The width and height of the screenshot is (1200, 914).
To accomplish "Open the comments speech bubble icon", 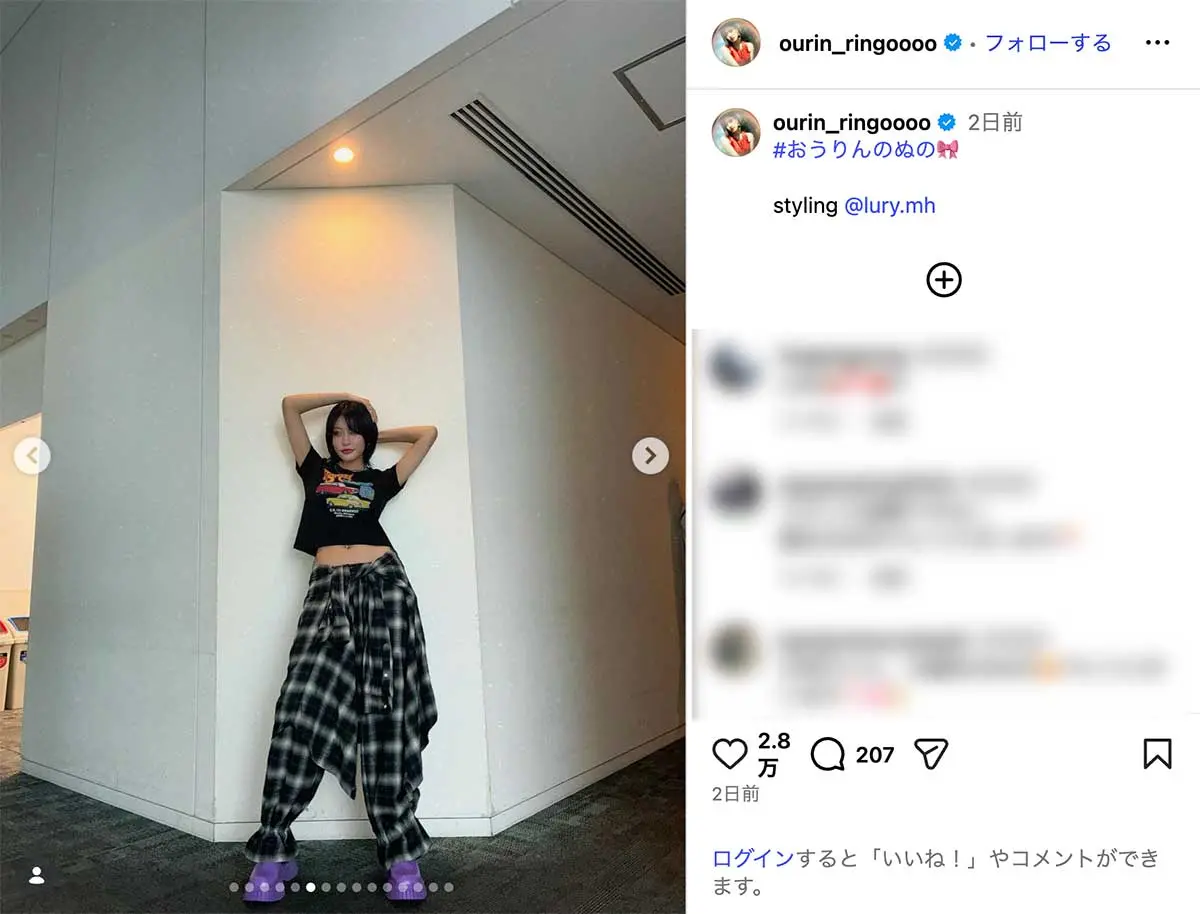I will (x=828, y=754).
